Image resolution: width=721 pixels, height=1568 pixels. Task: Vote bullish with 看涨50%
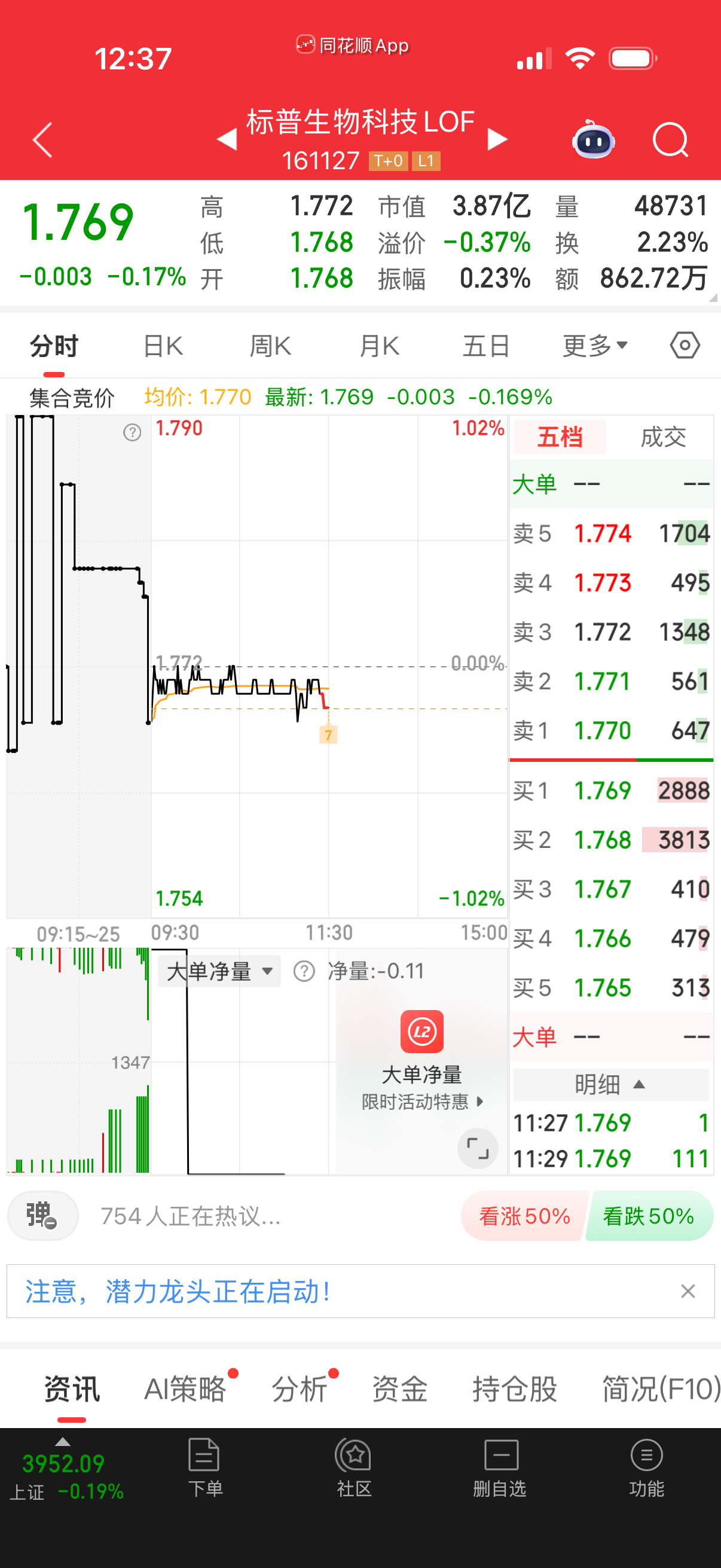tap(523, 1215)
